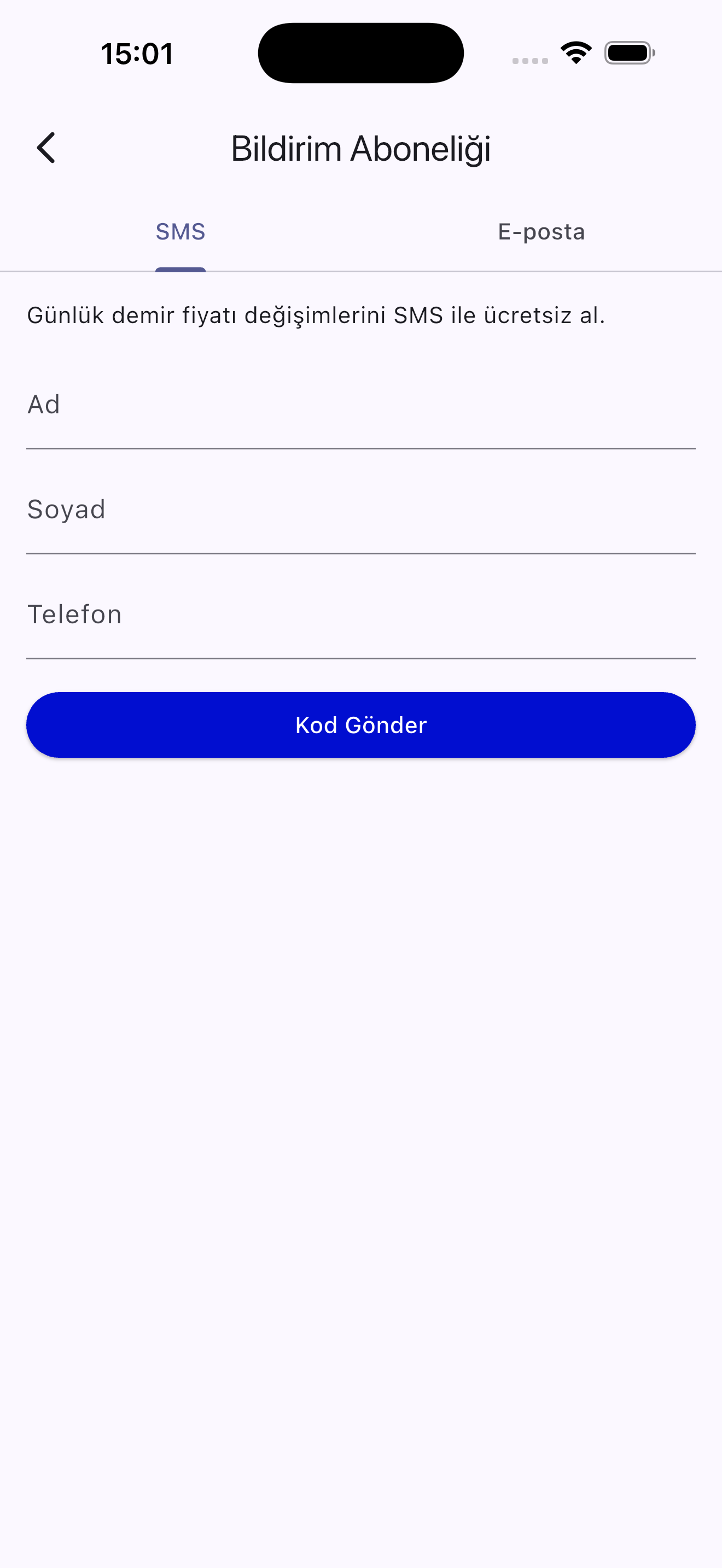Image resolution: width=722 pixels, height=1568 pixels.
Task: Tap the Dynamic Island cutout
Action: tap(360, 52)
